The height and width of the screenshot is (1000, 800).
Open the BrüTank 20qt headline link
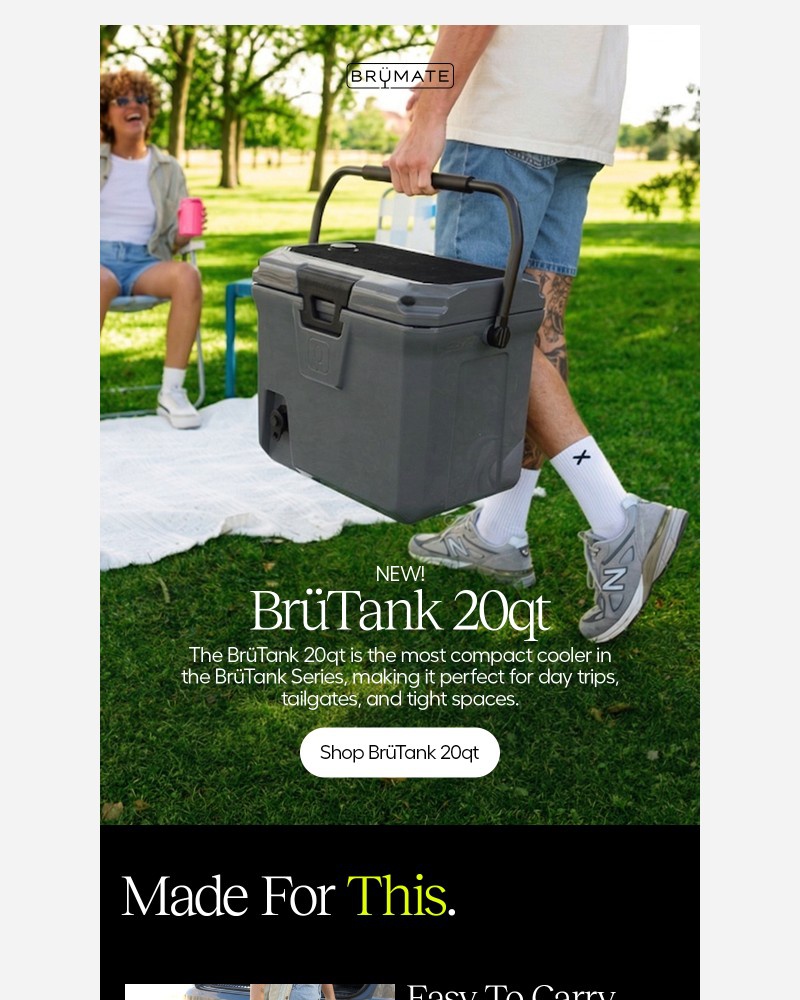[400, 609]
